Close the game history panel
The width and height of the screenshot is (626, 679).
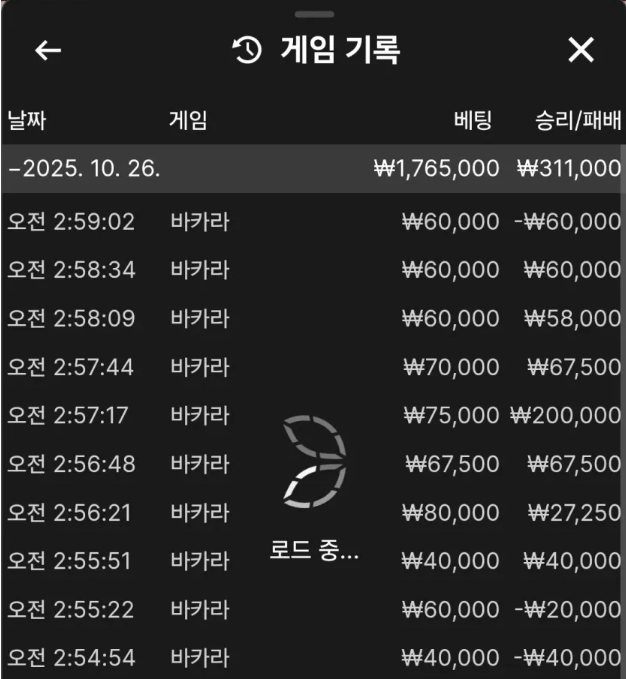click(580, 51)
